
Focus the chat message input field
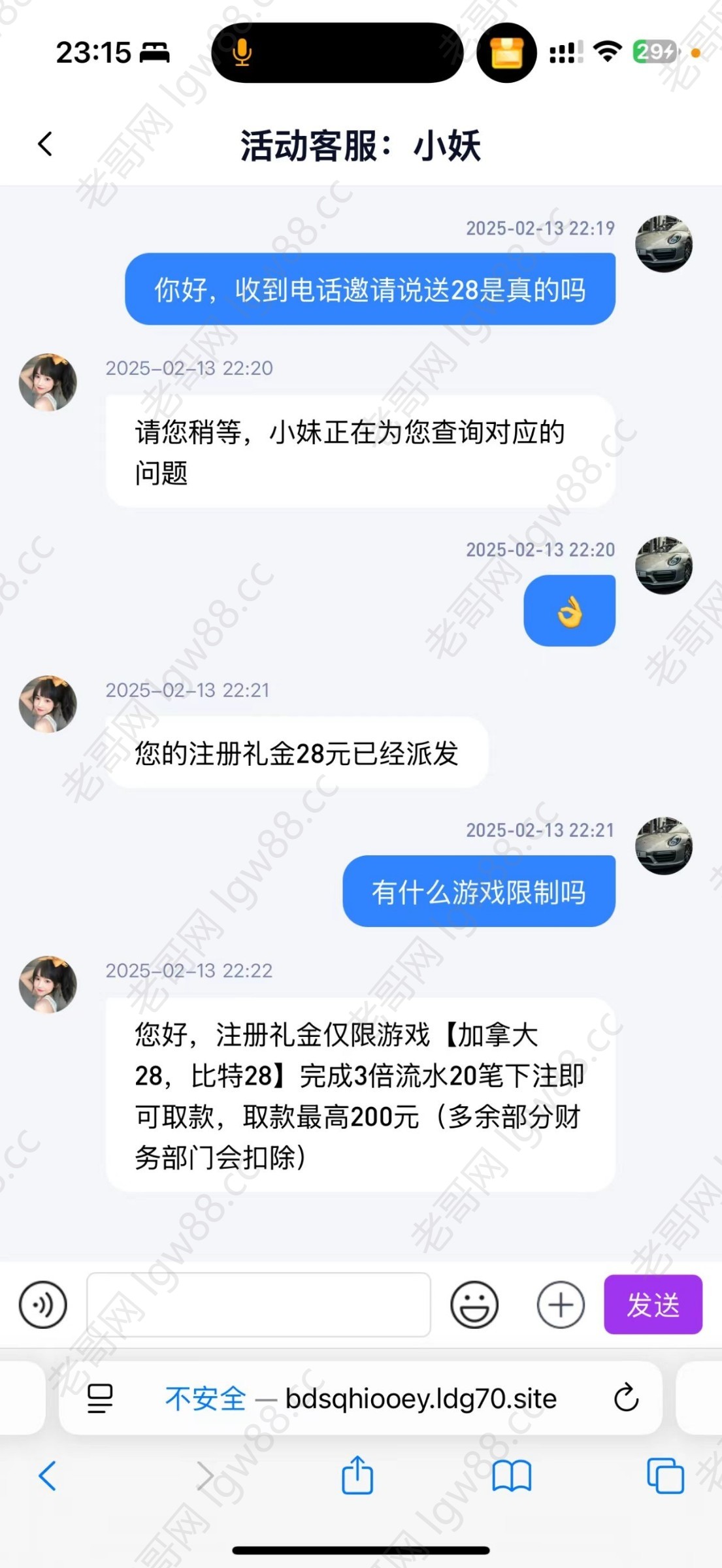[x=258, y=1305]
